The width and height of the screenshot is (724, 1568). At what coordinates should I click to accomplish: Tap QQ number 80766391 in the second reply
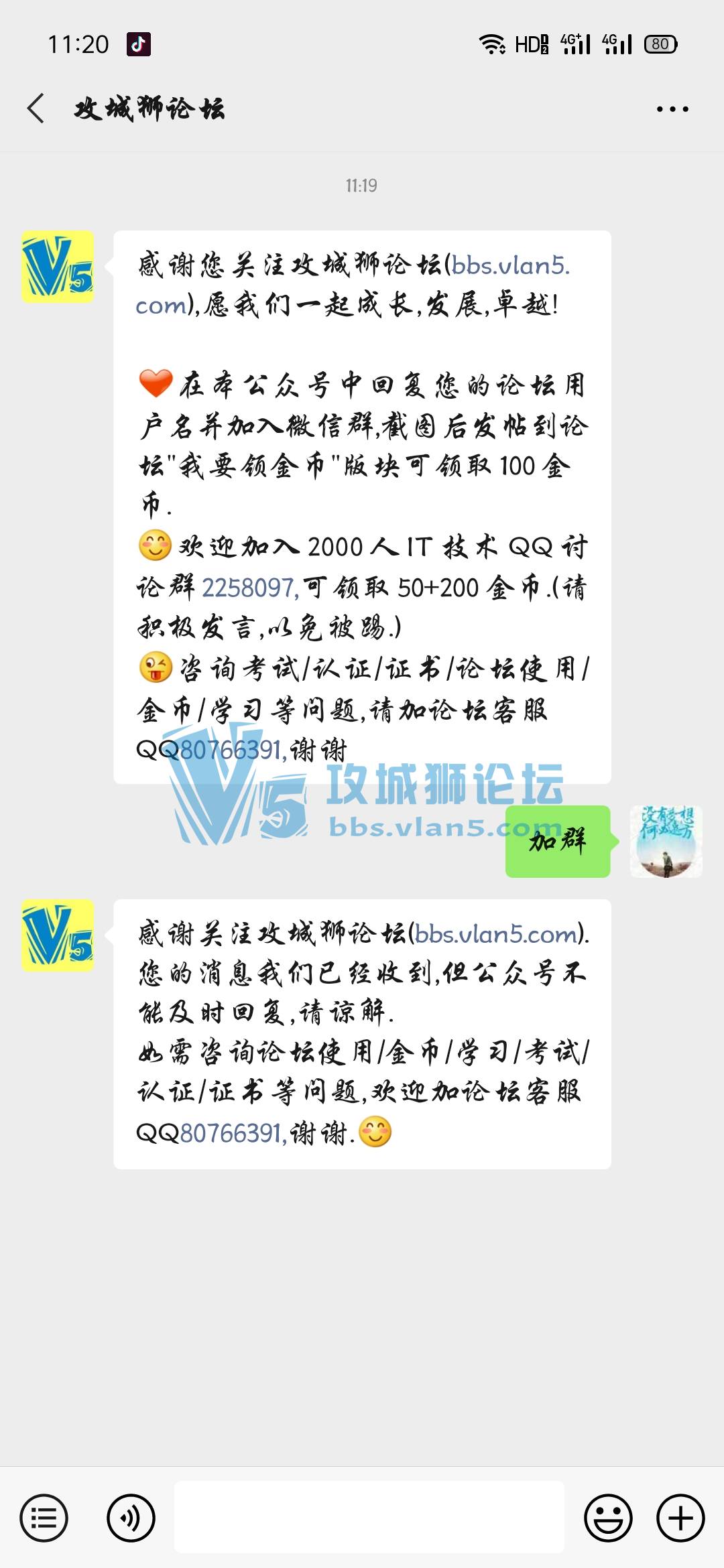tap(229, 1134)
